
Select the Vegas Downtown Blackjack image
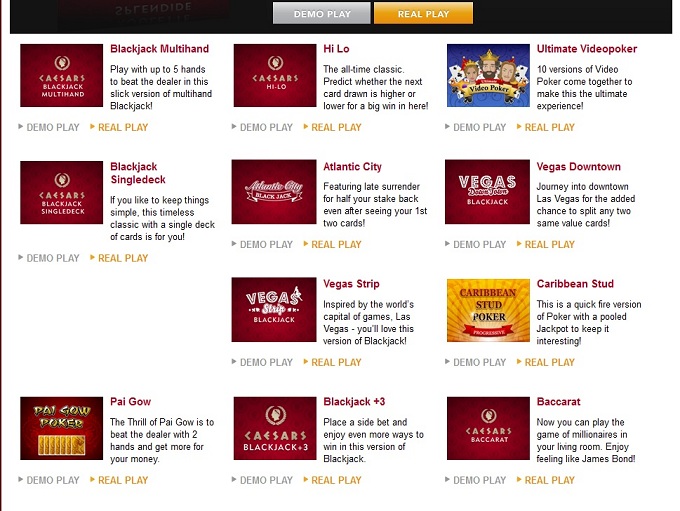488,193
